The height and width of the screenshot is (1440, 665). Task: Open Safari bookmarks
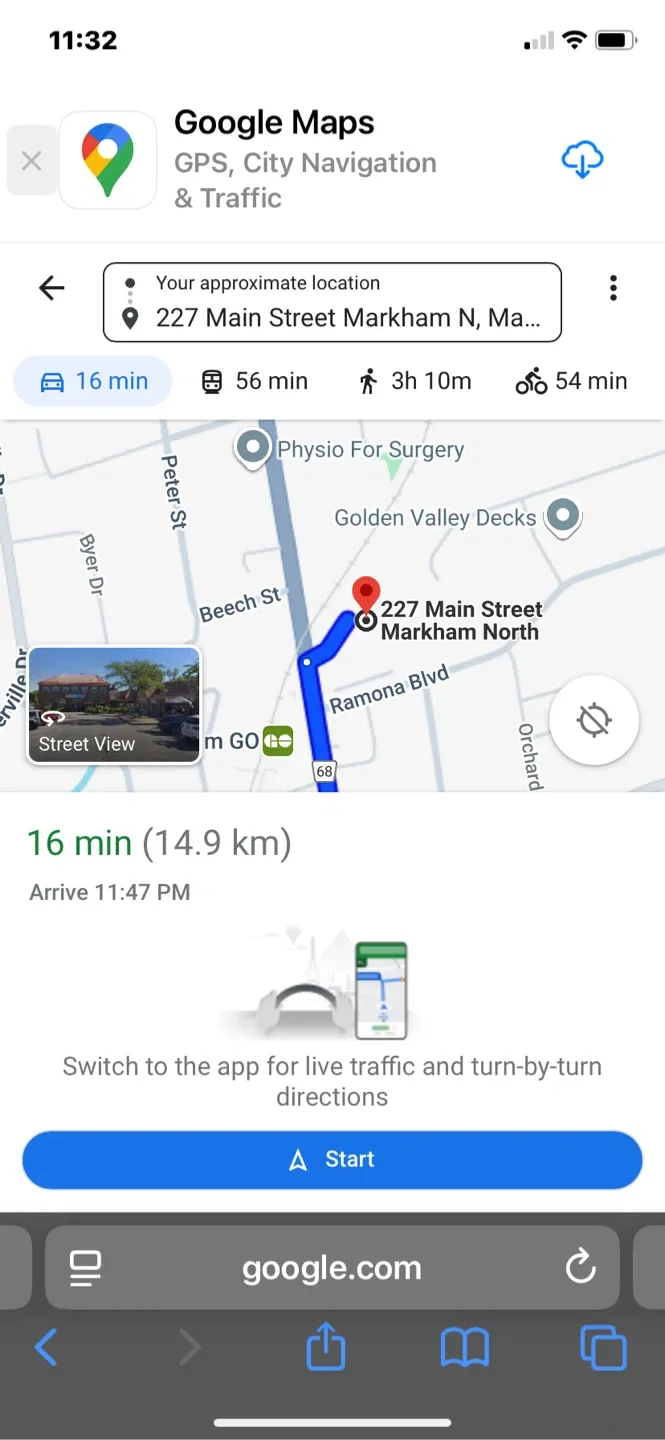[464, 1349]
